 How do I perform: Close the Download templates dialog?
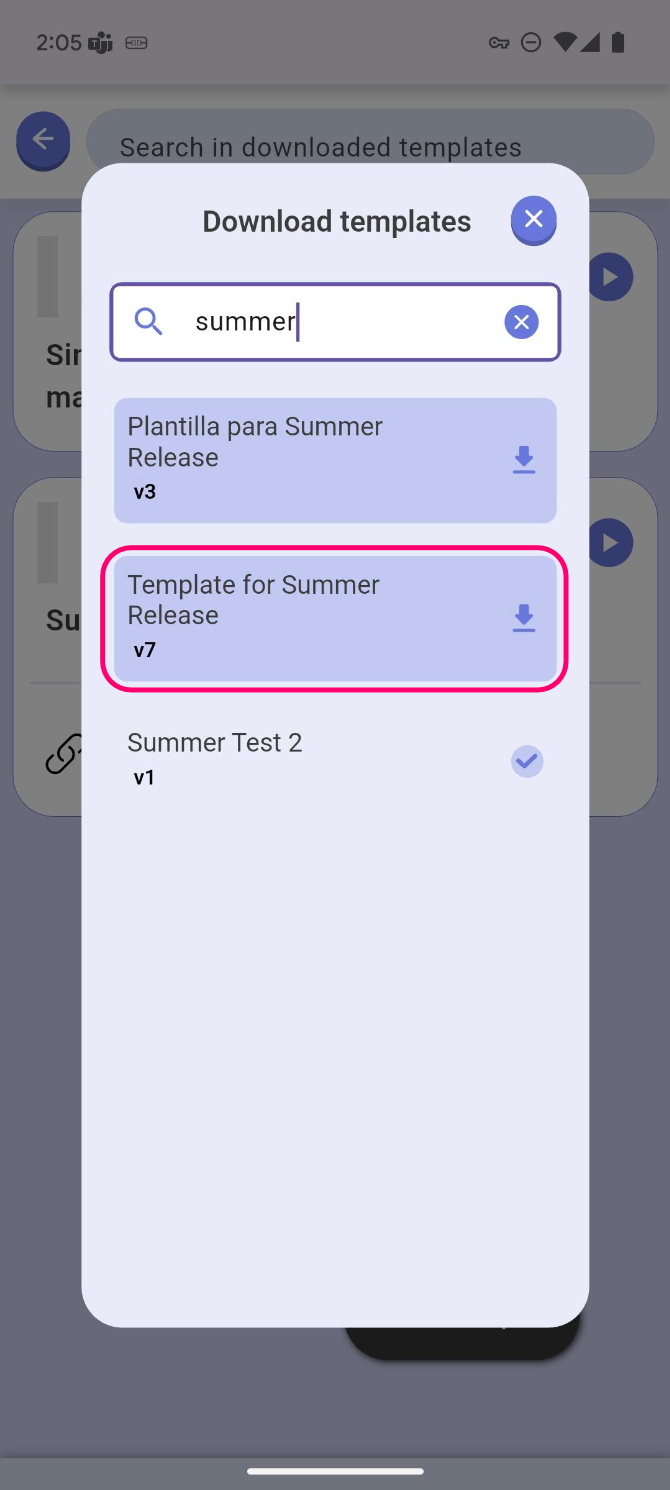(533, 219)
